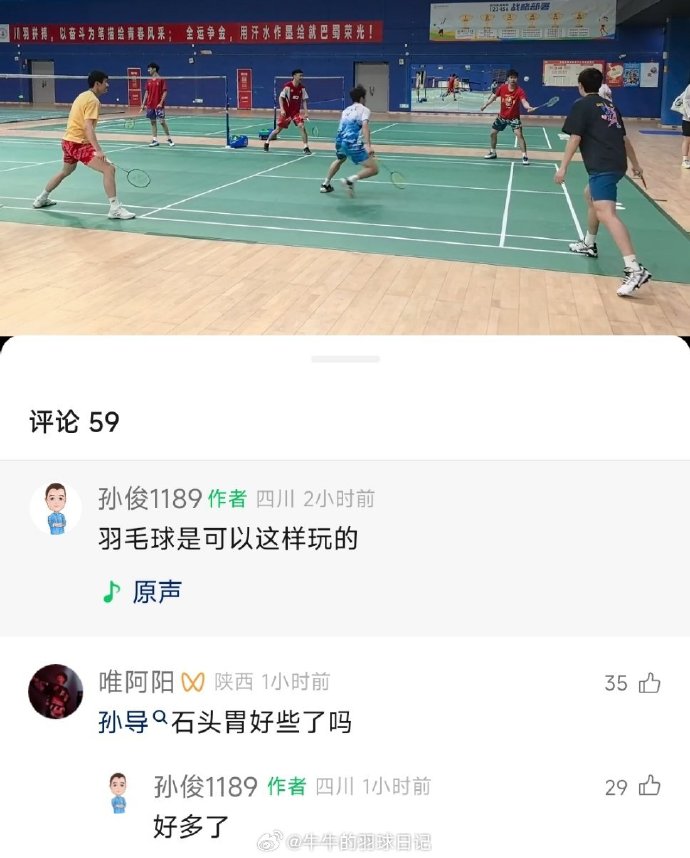Tap the comment panel drag handle
Screen dimensions: 690x858
345,359
